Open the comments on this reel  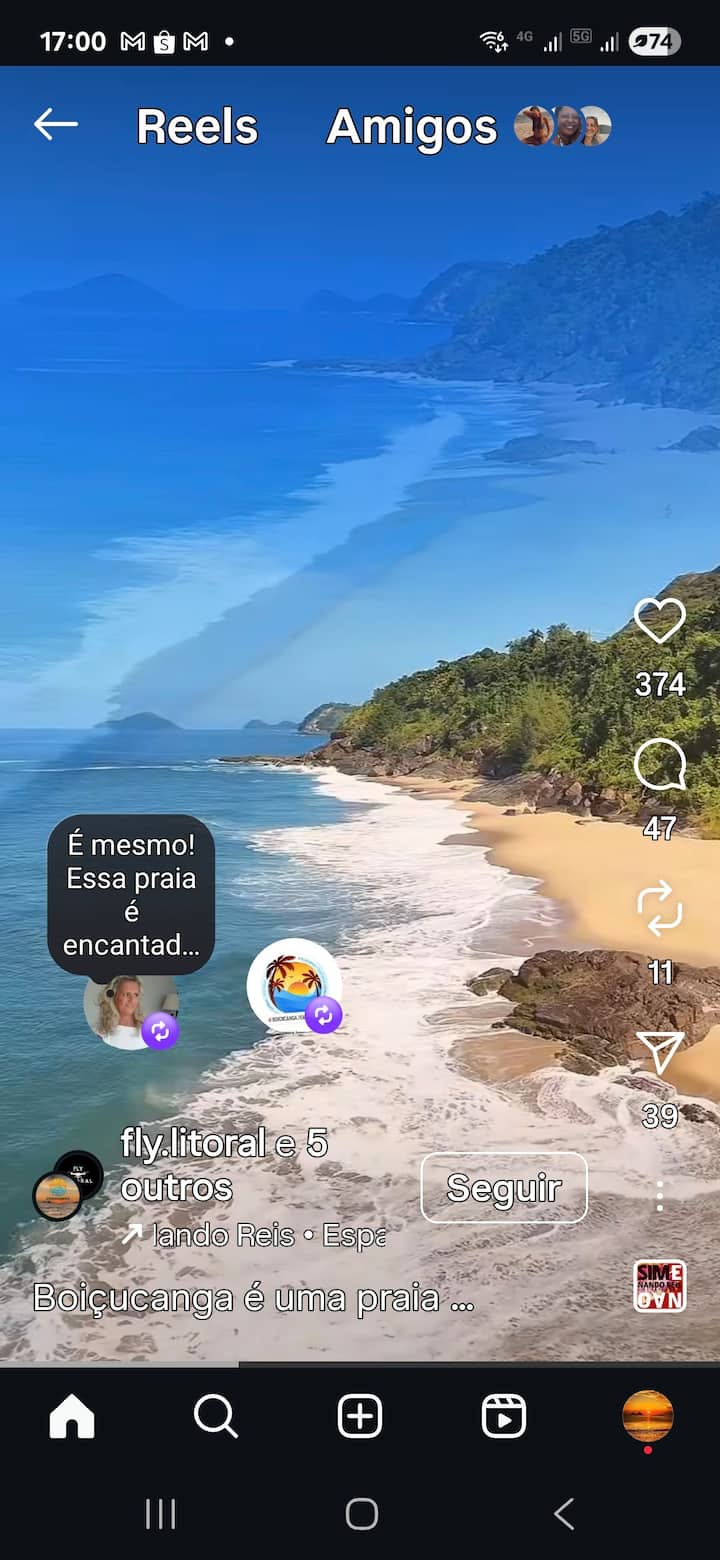click(660, 767)
